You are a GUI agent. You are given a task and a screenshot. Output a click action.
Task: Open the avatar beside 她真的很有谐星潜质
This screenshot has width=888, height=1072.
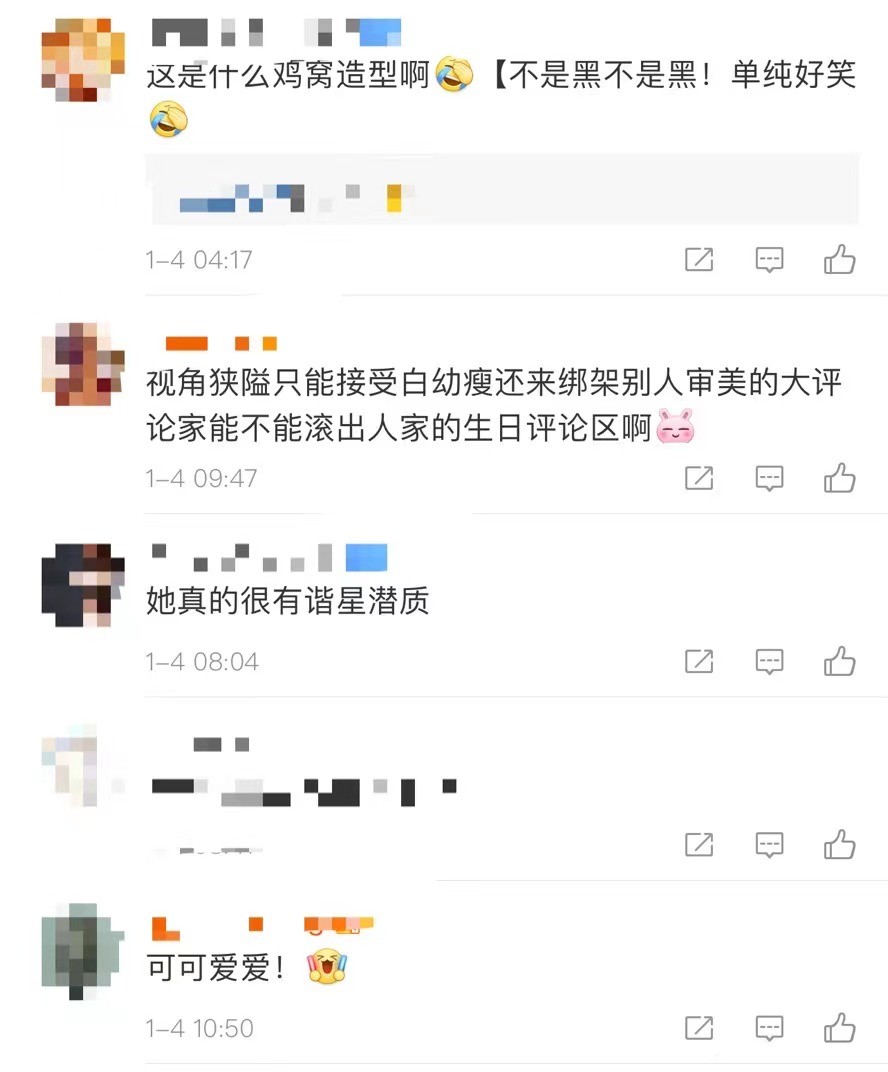[83, 585]
